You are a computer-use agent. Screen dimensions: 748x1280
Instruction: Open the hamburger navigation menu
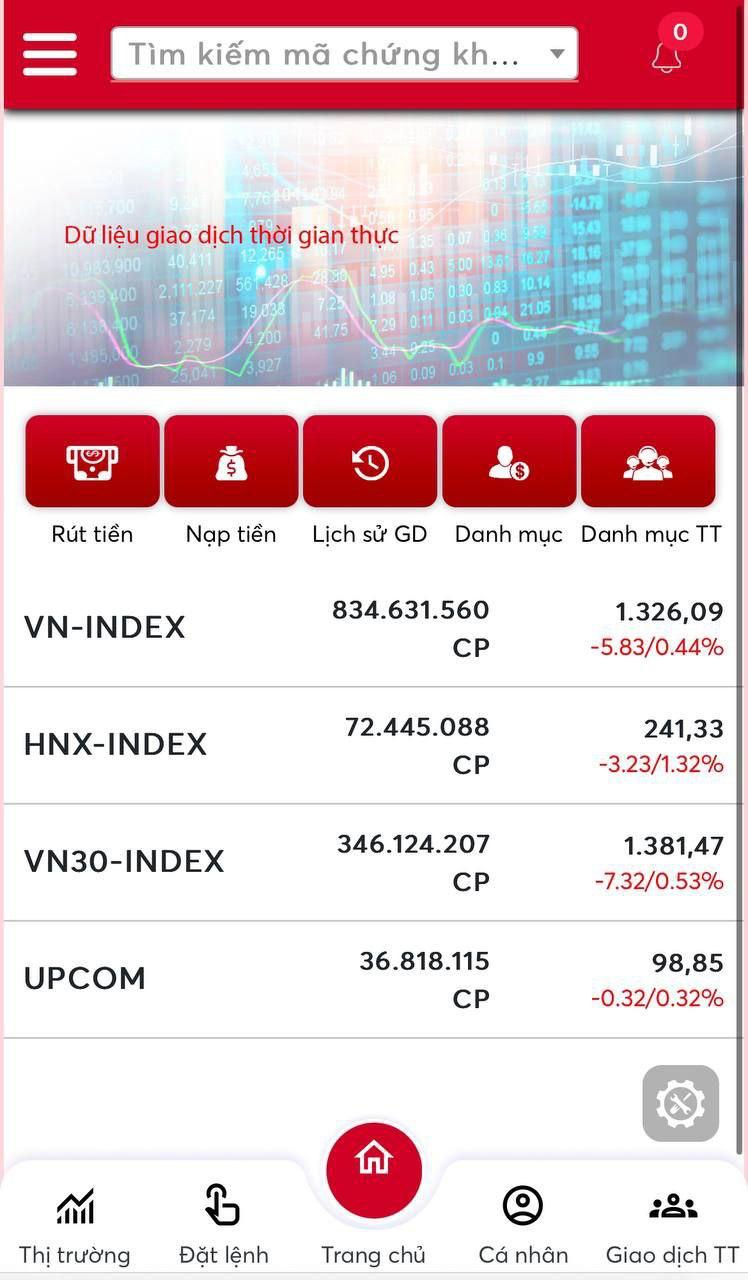(x=50, y=55)
